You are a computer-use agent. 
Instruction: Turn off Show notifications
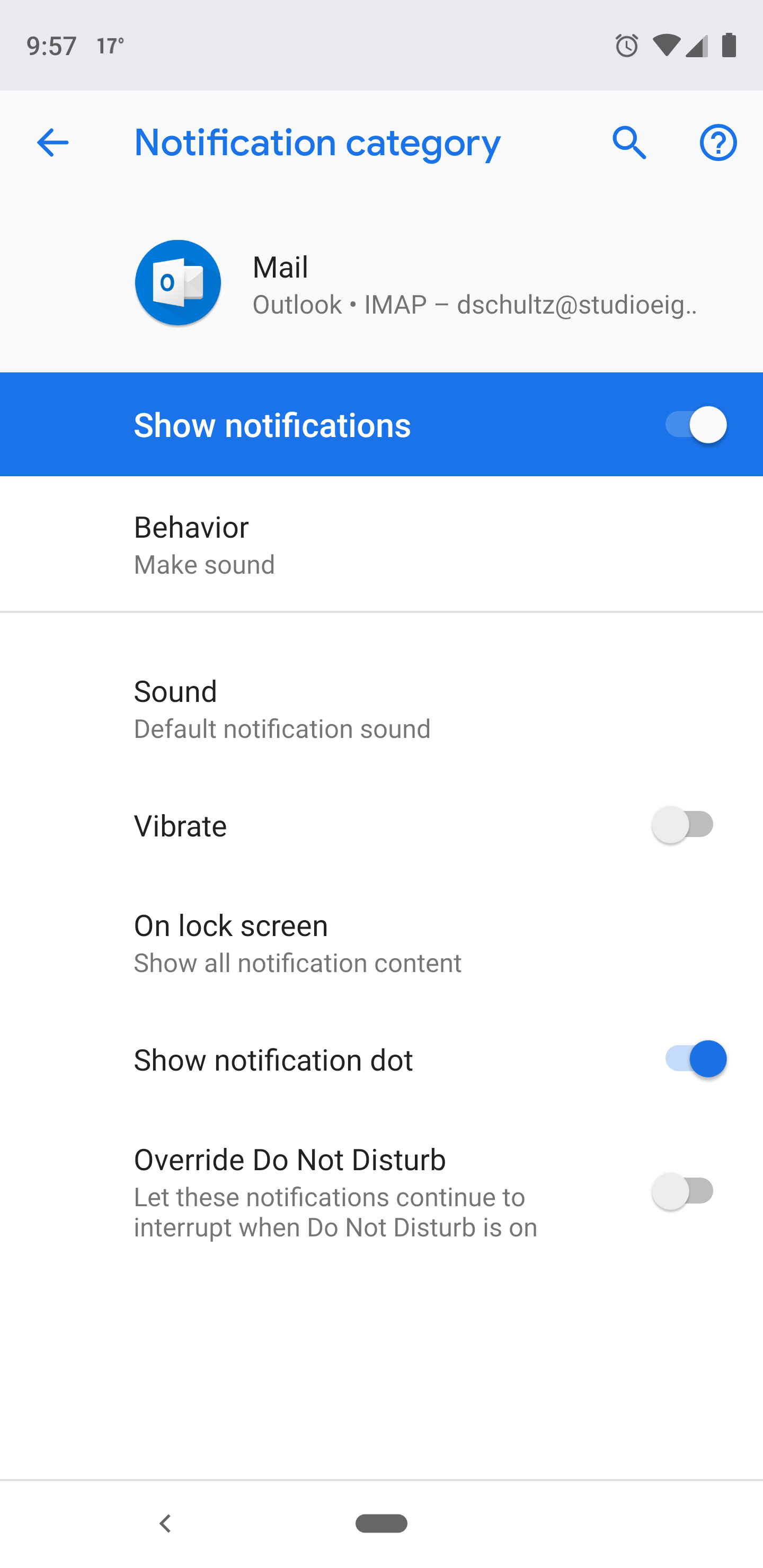695,424
